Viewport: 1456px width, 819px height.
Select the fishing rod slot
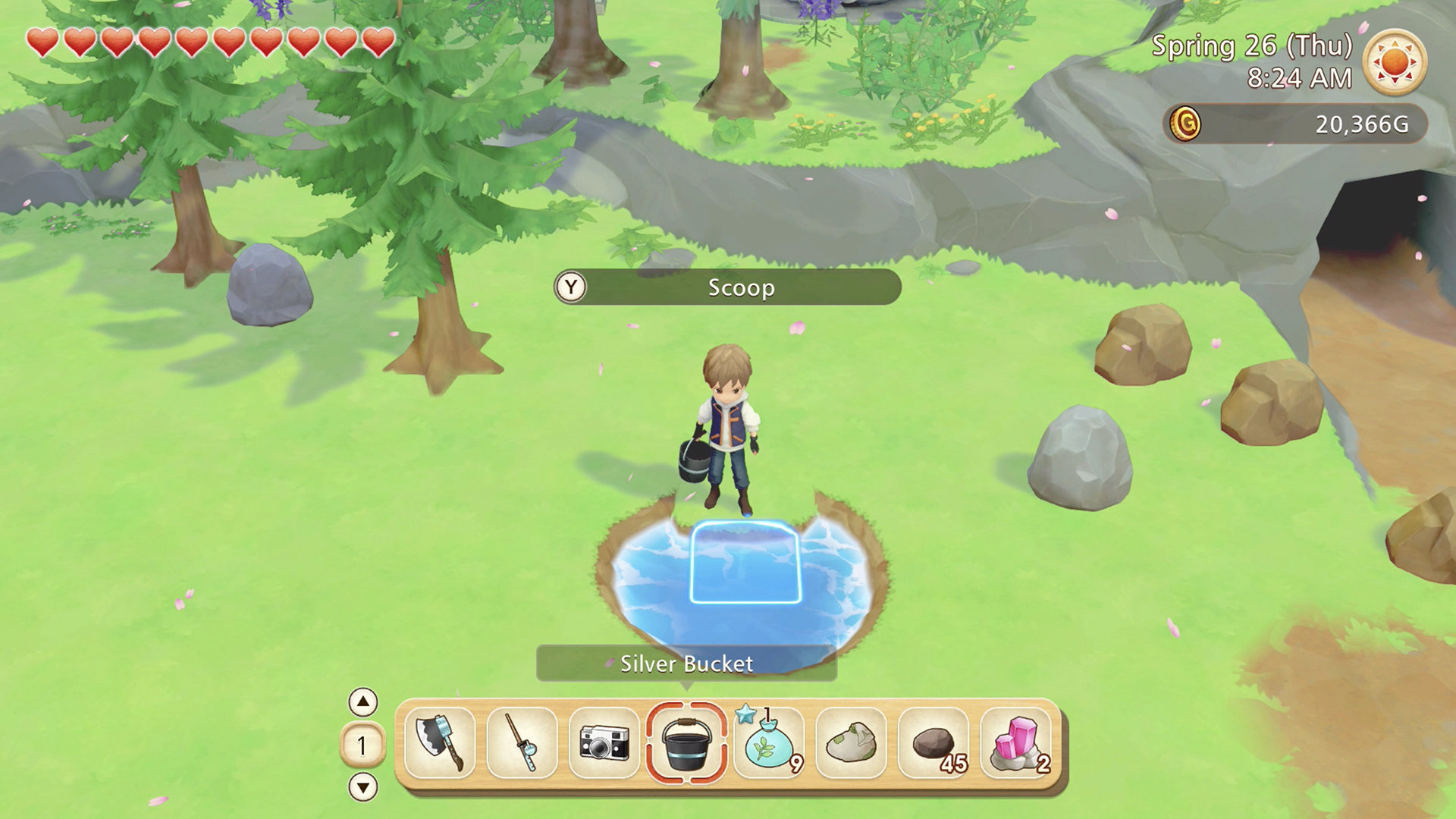tap(522, 744)
